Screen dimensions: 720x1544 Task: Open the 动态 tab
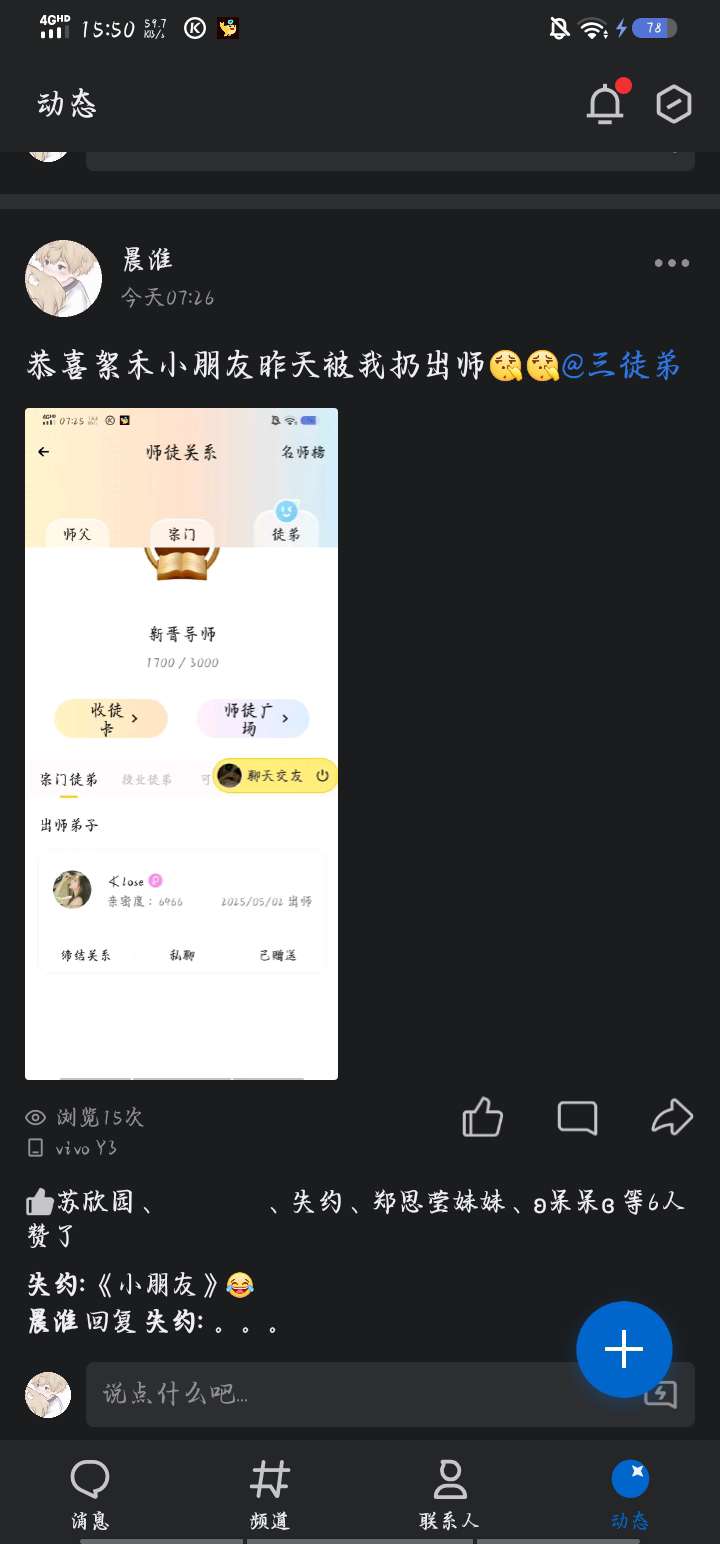[x=630, y=1493]
